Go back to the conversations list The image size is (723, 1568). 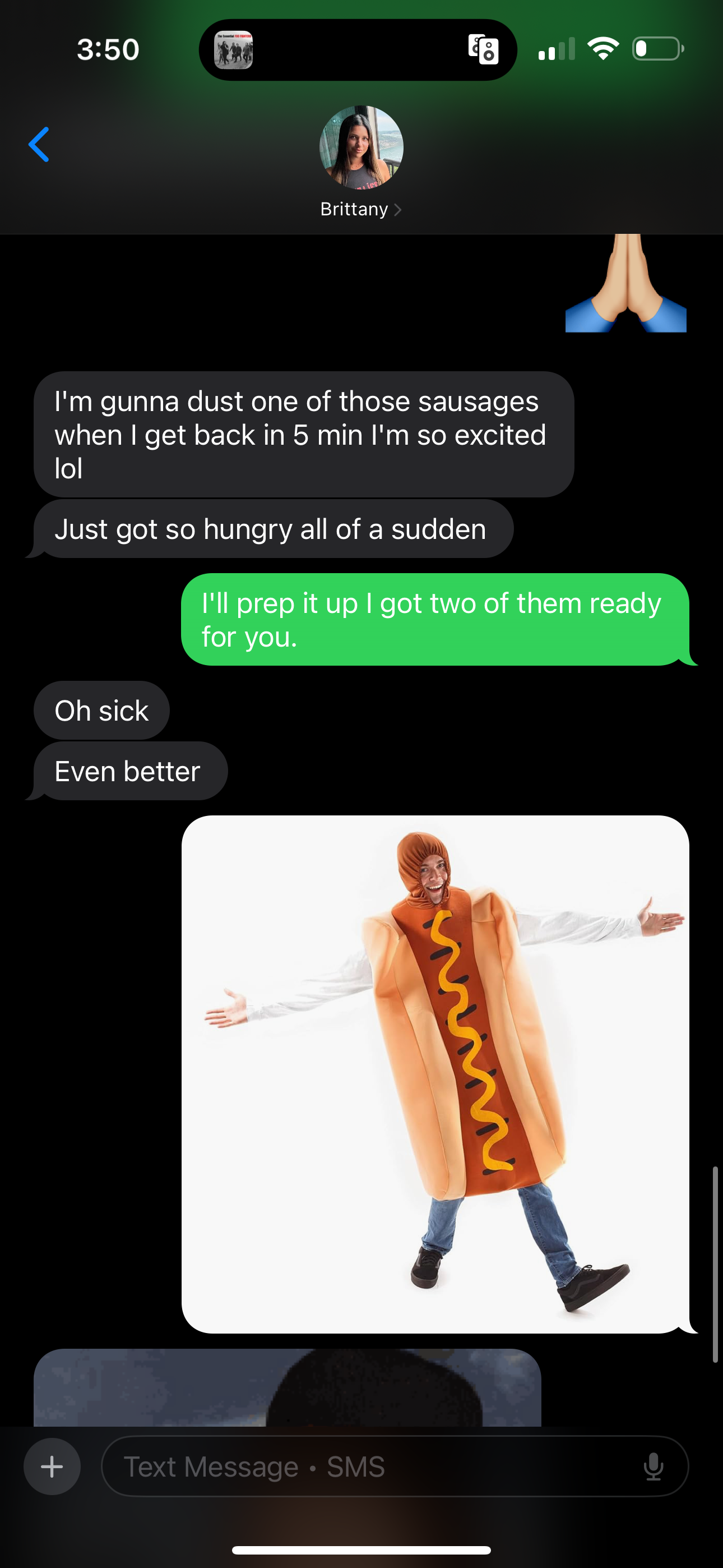[x=39, y=145]
